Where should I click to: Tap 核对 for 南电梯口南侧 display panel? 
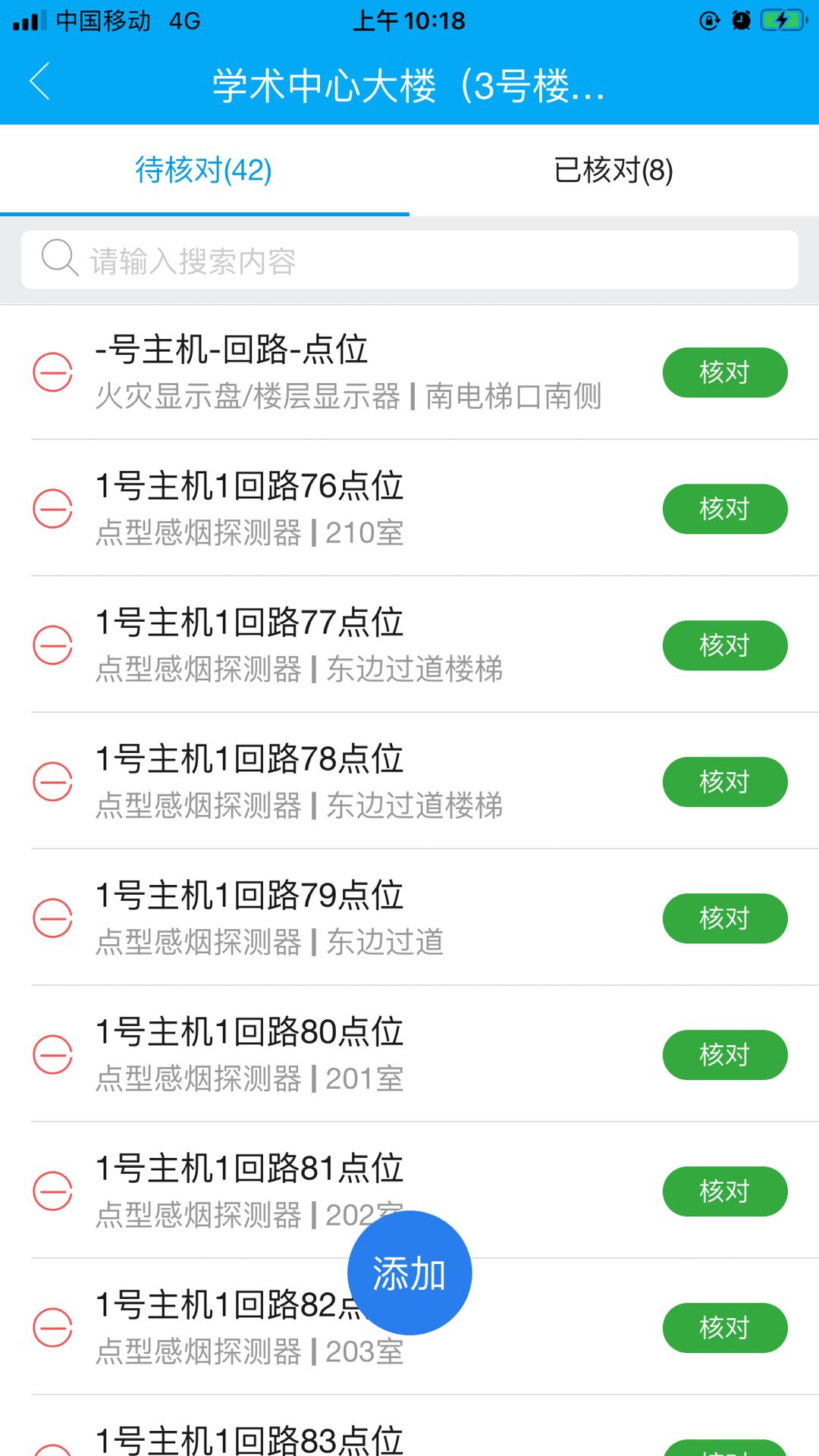[725, 372]
